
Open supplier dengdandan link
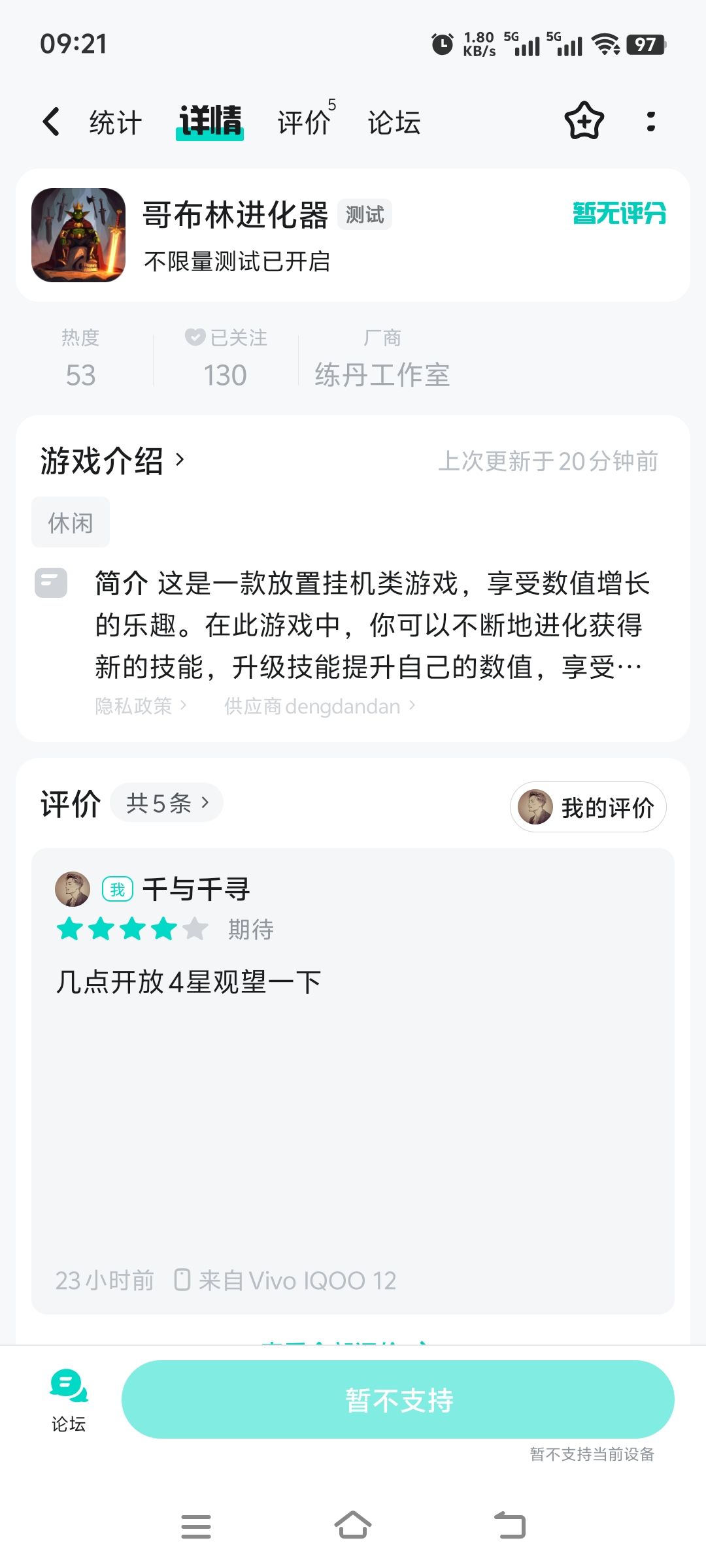point(320,706)
